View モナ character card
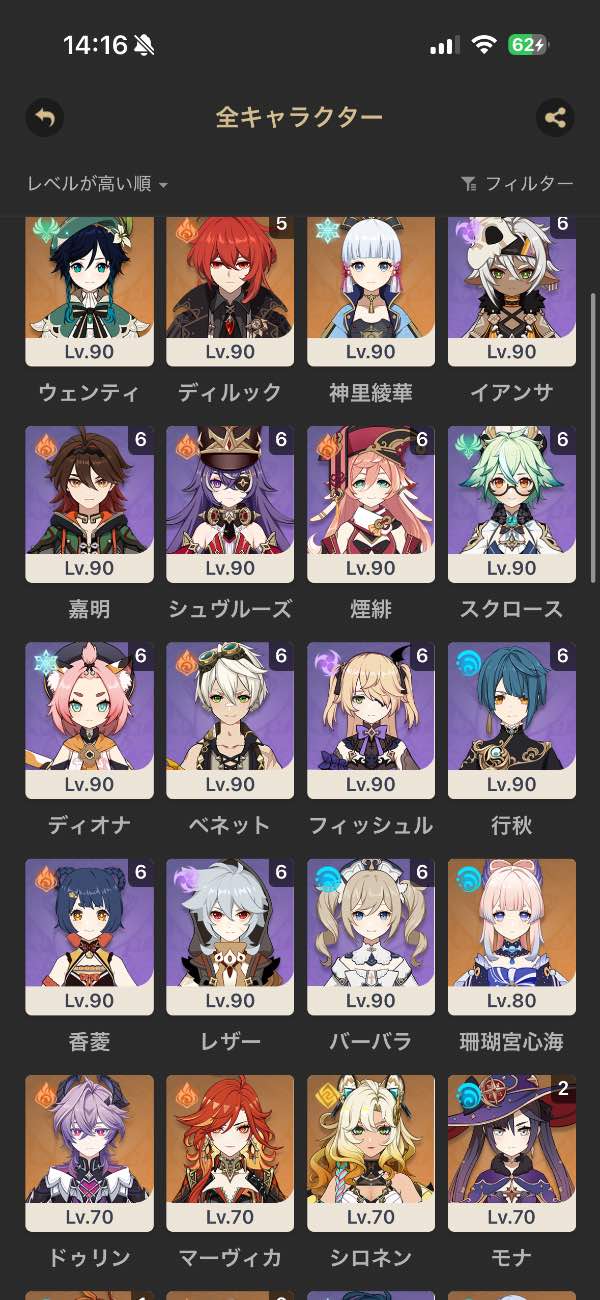The image size is (600, 1300). coord(512,1153)
